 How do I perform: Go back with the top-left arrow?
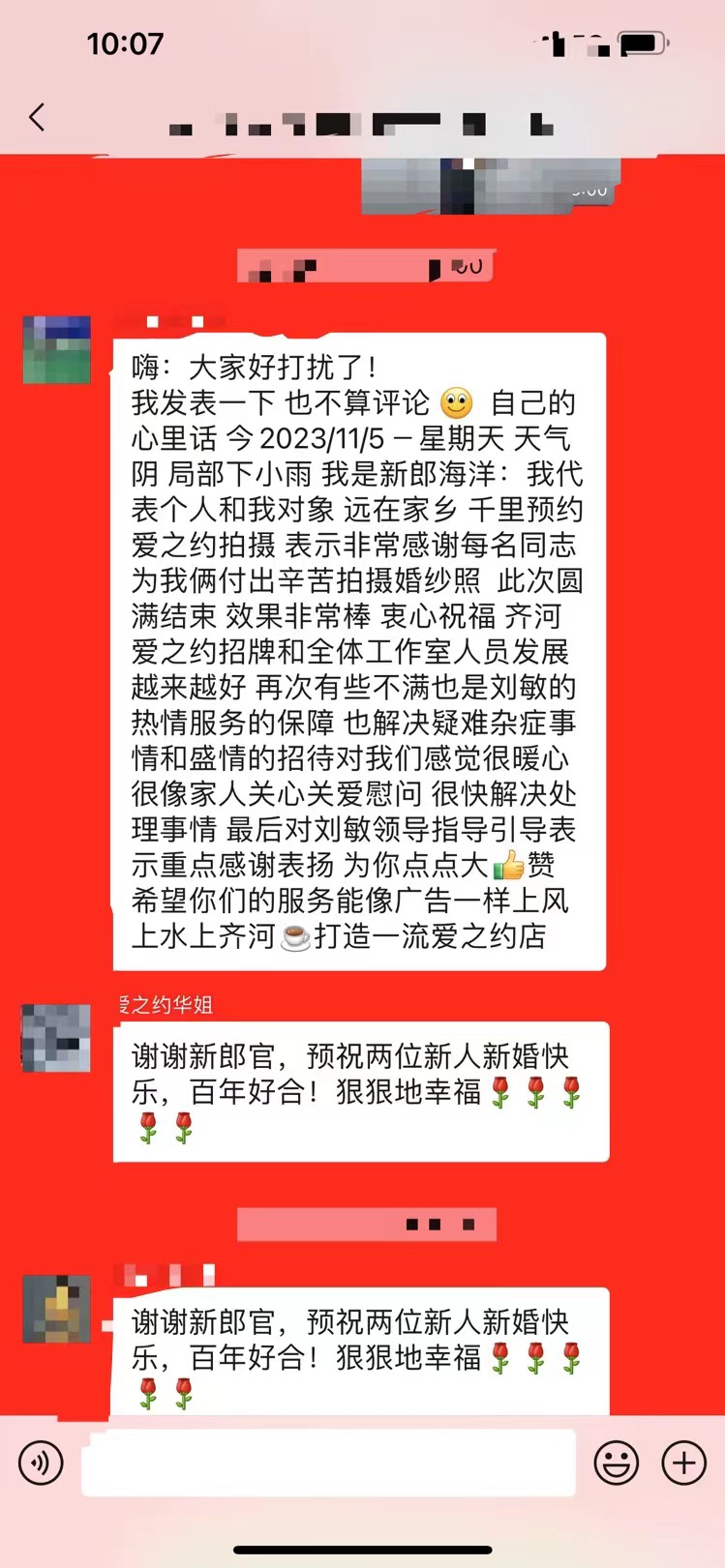click(x=37, y=118)
